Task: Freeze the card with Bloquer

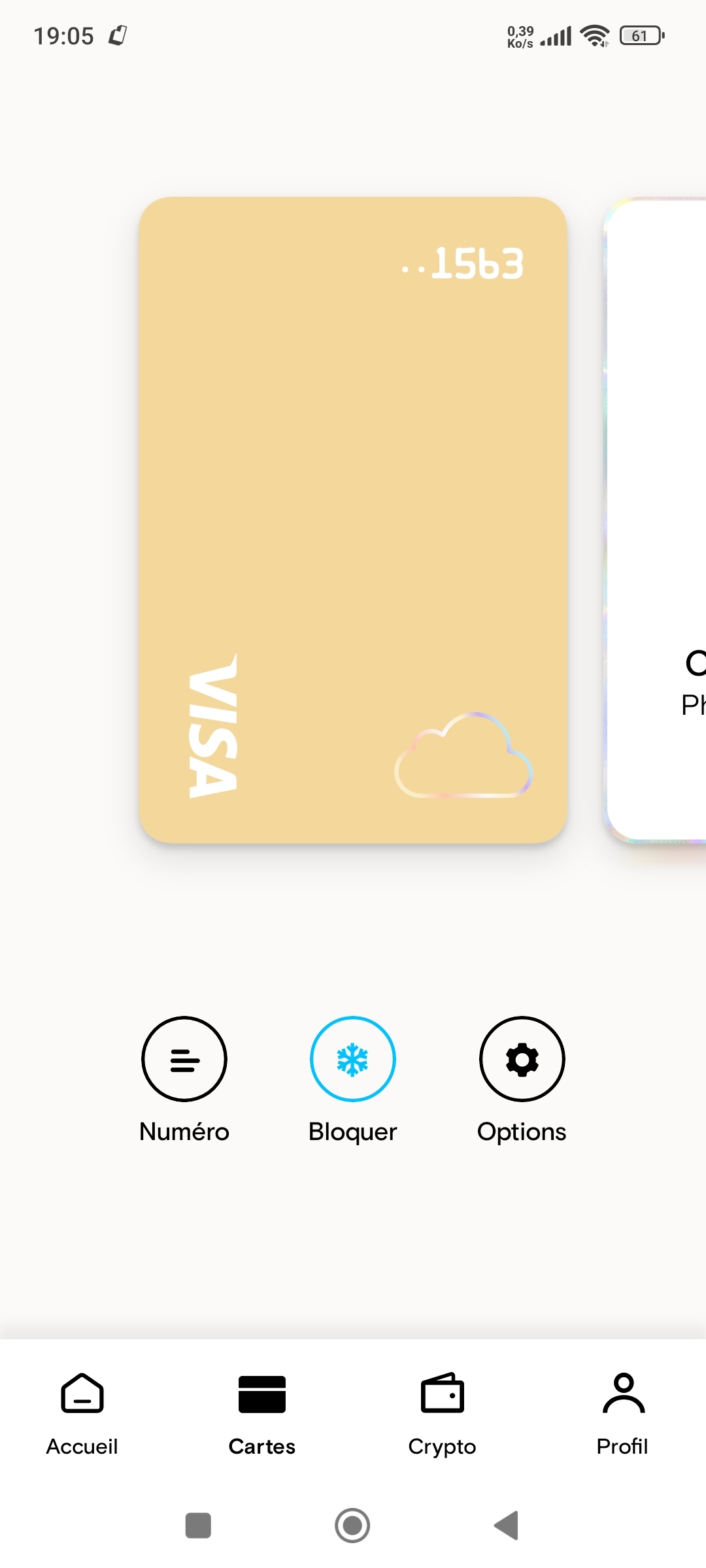Action: 353,1059
